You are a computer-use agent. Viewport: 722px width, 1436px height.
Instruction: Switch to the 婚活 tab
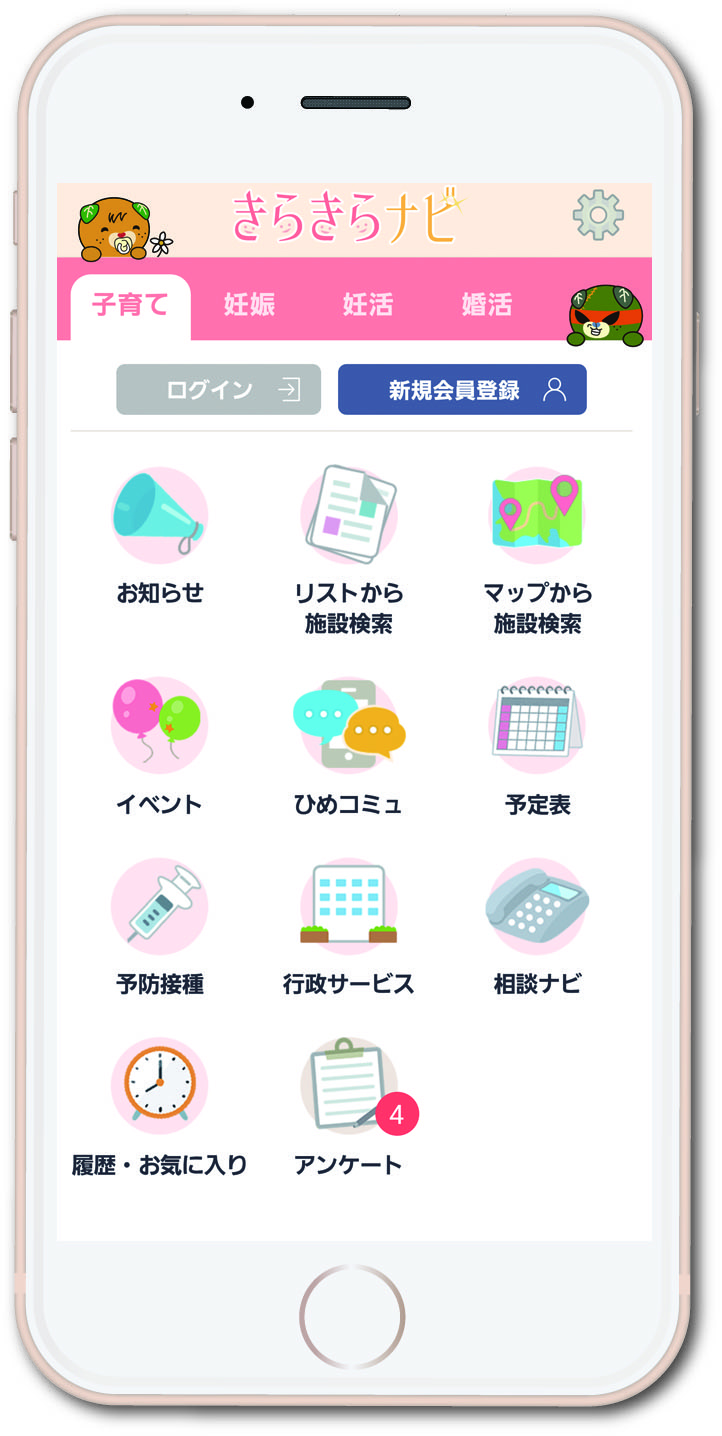click(x=487, y=304)
